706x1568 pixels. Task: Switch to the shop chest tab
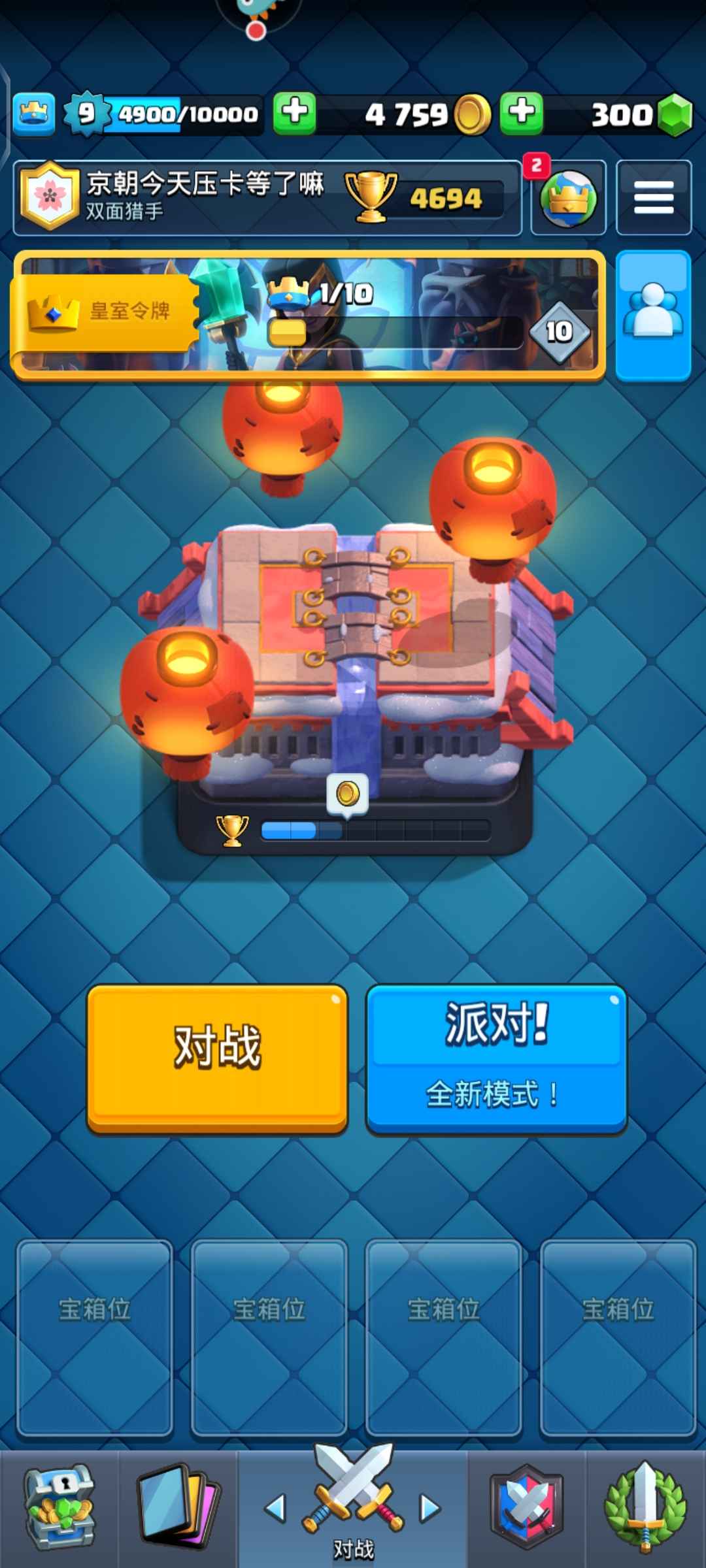(59, 1508)
